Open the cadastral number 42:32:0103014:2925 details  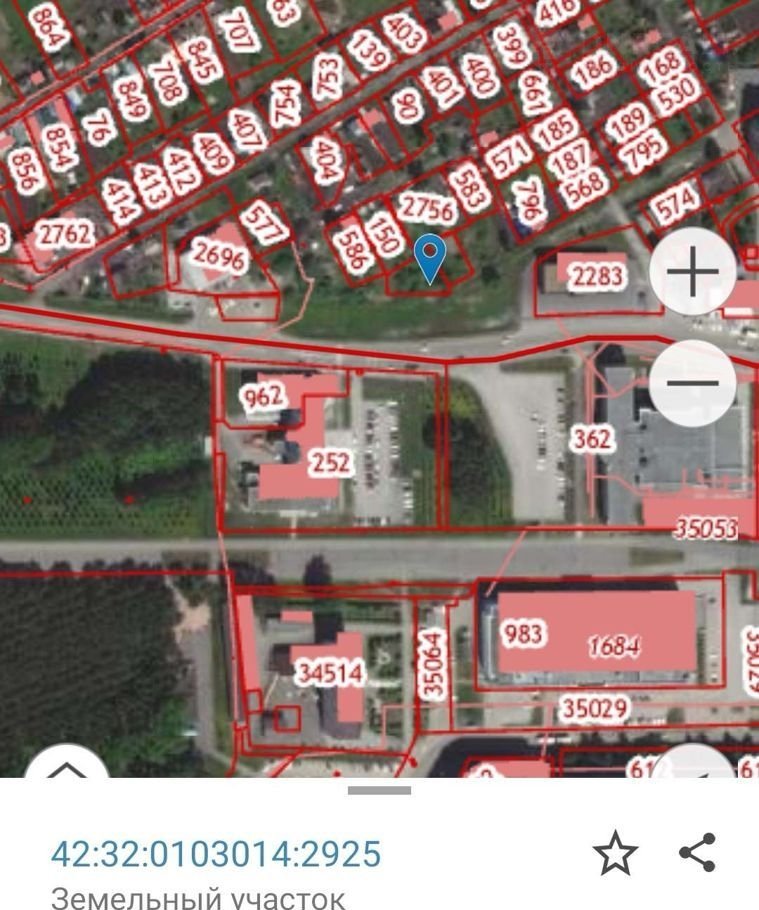click(216, 853)
